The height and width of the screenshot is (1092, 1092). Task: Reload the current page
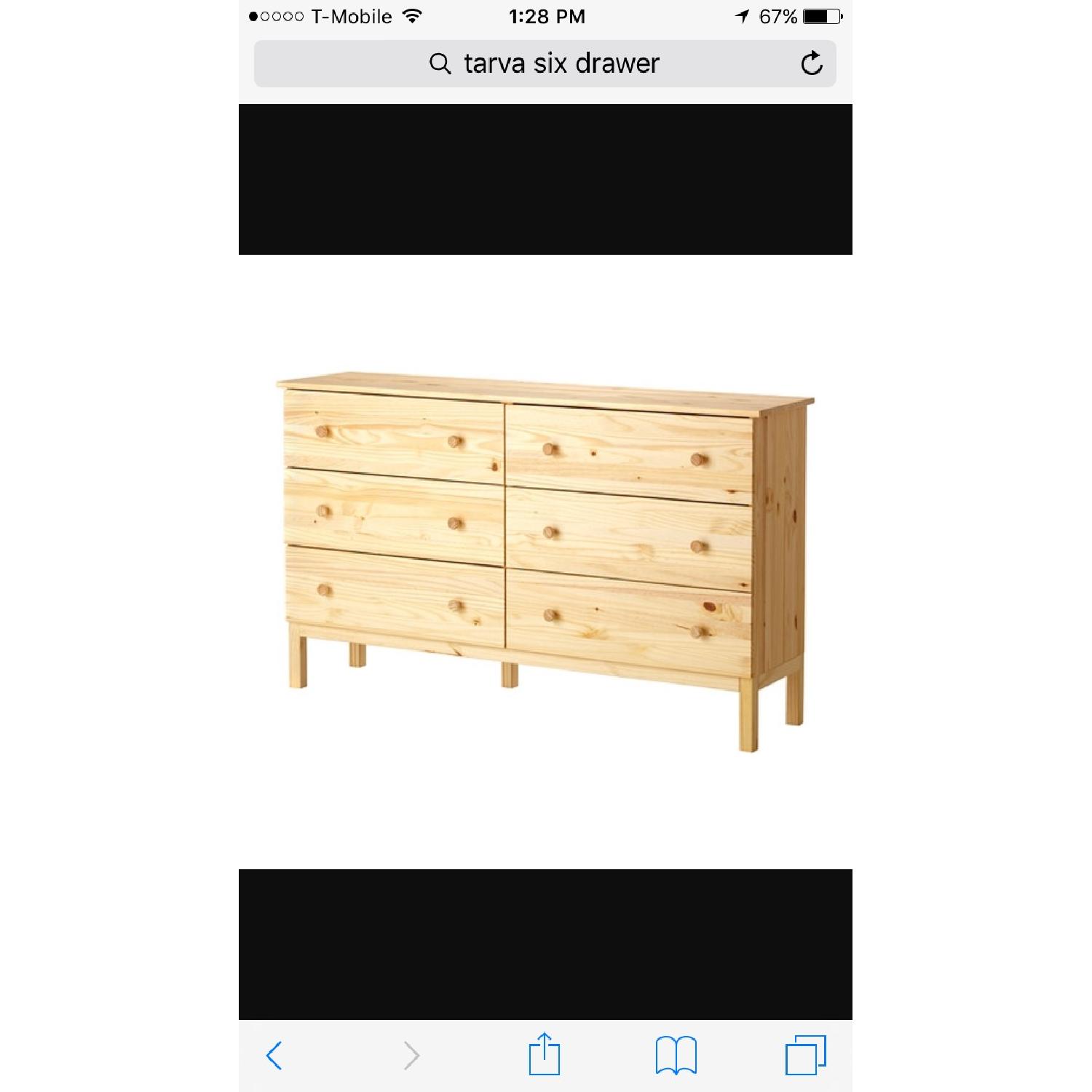[x=812, y=64]
